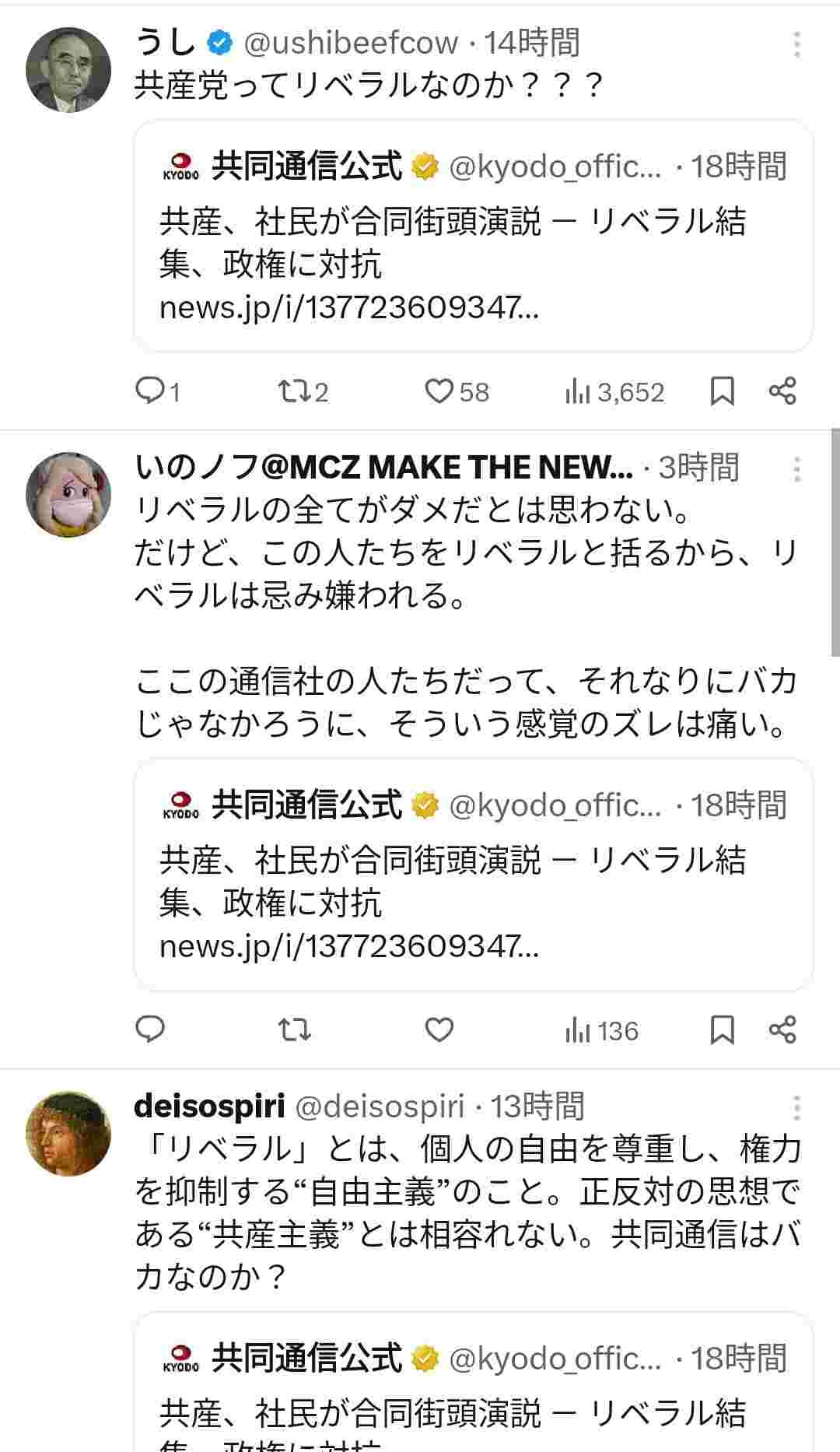Reply to うし's post
The height and width of the screenshot is (1452, 840).
(x=149, y=391)
